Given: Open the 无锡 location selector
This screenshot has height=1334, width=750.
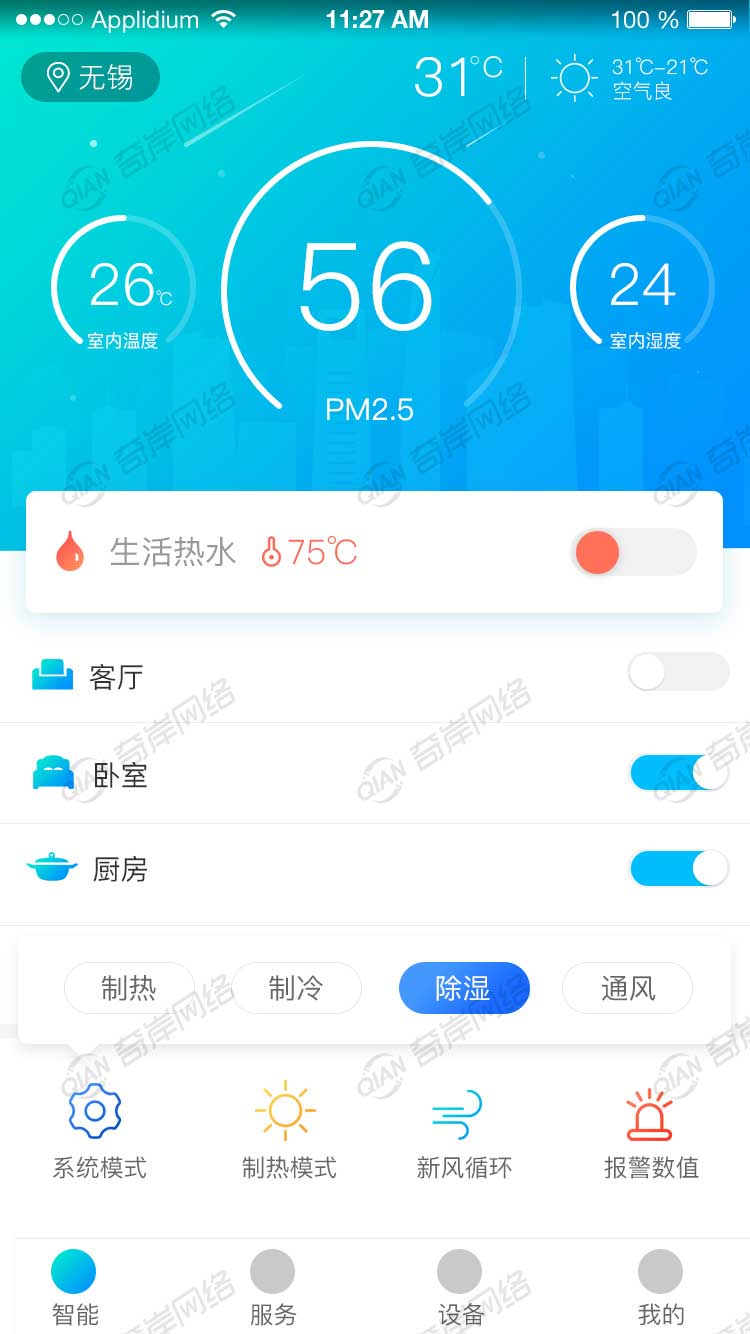Looking at the screenshot, I should point(90,77).
